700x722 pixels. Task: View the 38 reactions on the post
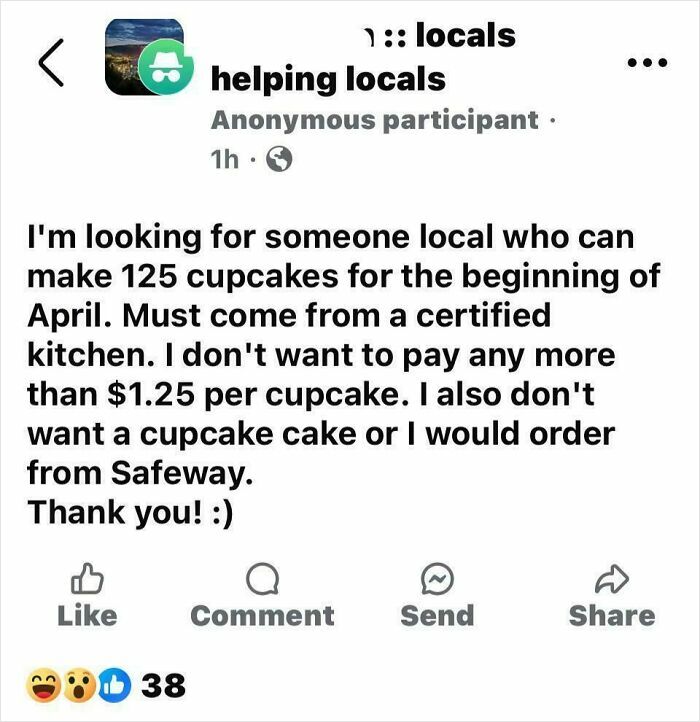[x=110, y=685]
